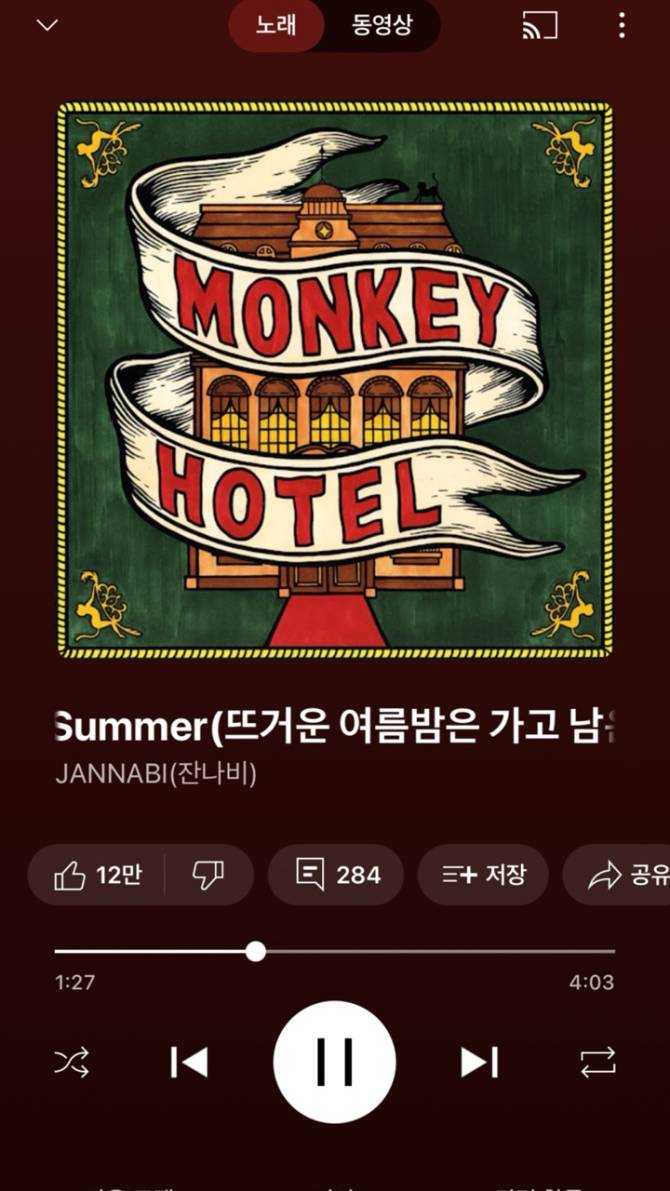Open the three-dot overflow menu
Viewport: 670px width, 1191px height.
point(622,26)
